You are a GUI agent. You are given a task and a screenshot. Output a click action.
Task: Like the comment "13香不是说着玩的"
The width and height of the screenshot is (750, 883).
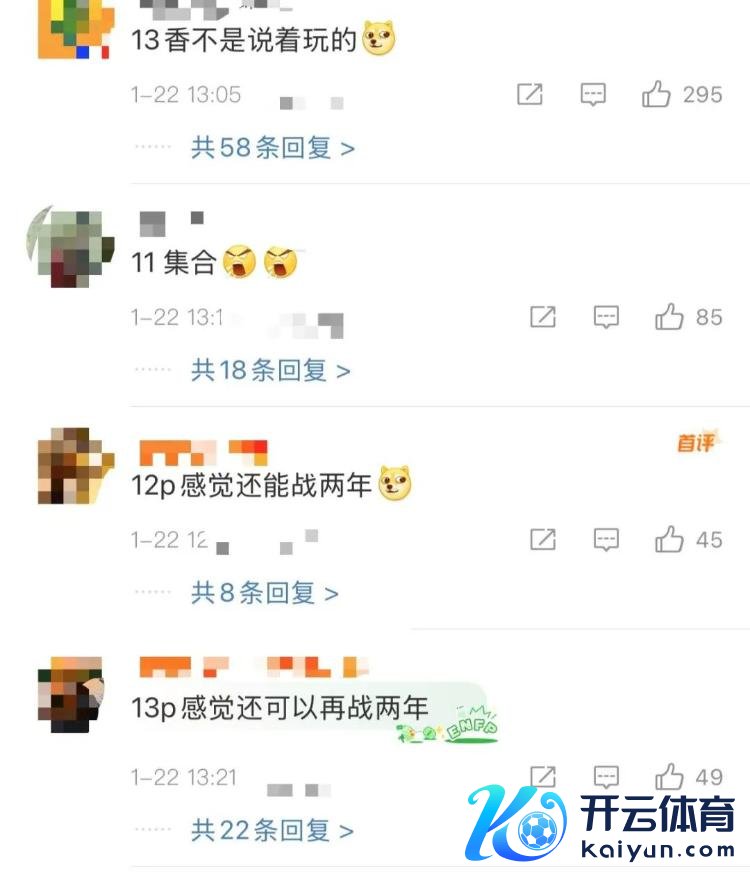(x=657, y=95)
